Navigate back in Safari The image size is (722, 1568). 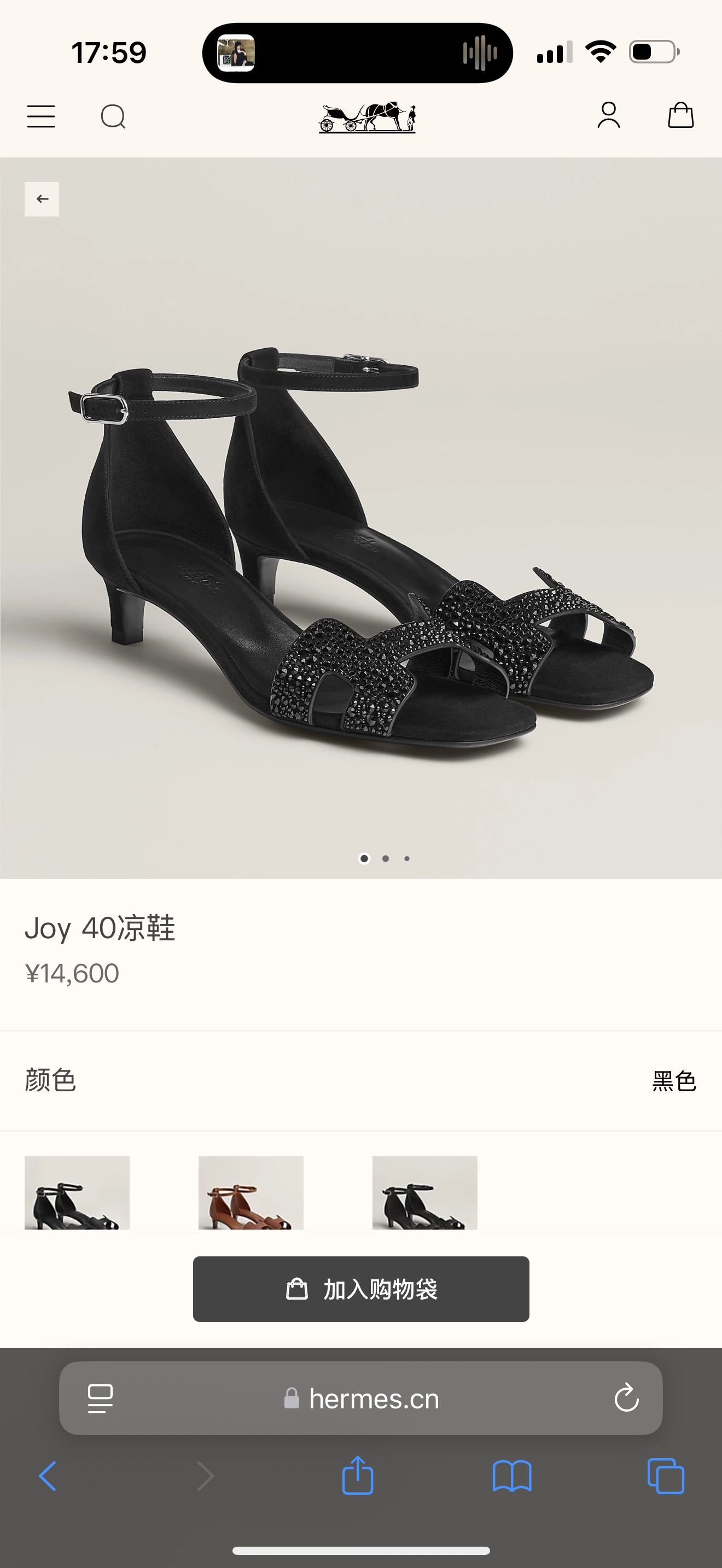click(48, 1476)
